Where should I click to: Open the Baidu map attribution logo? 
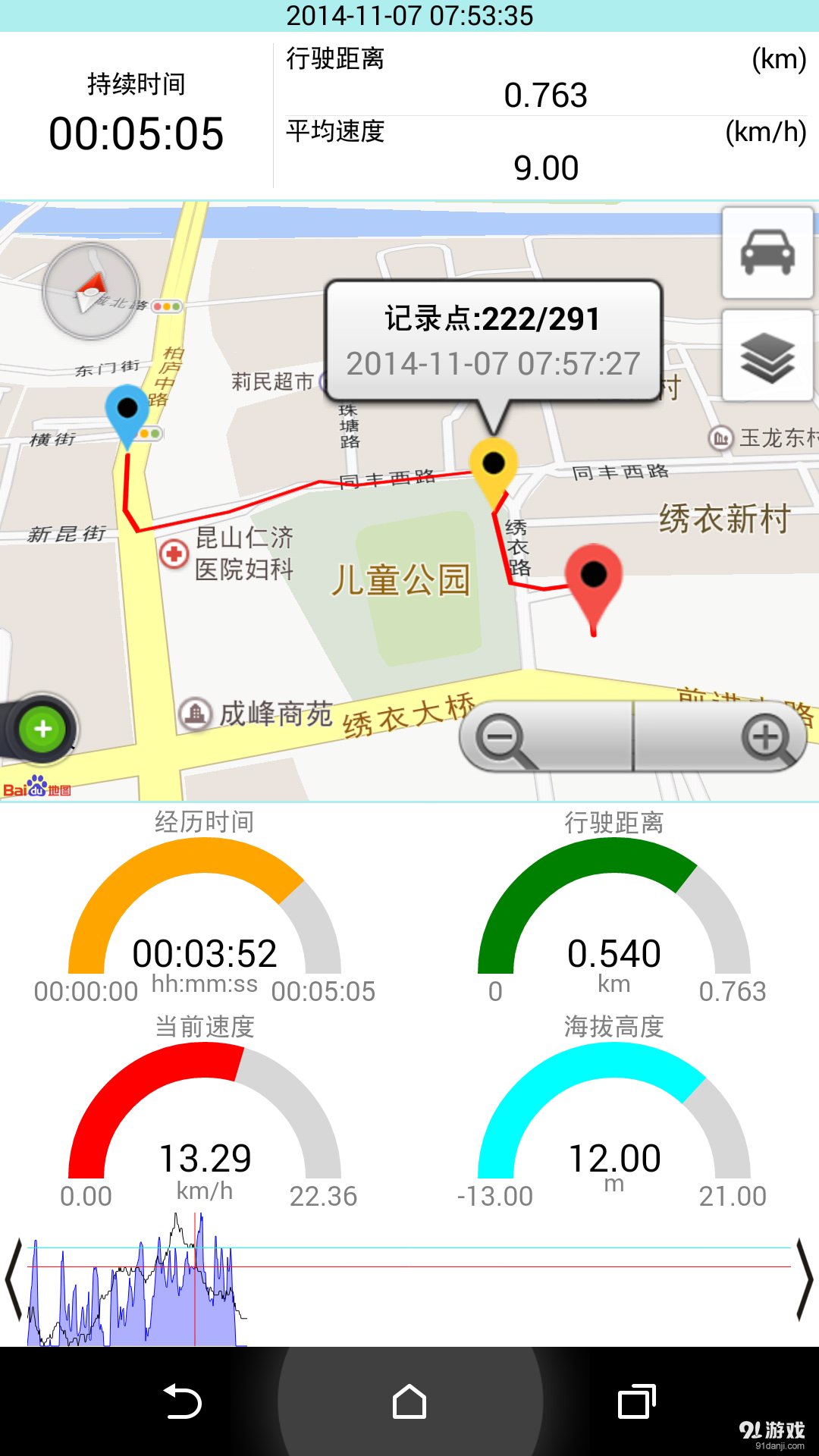[38, 789]
